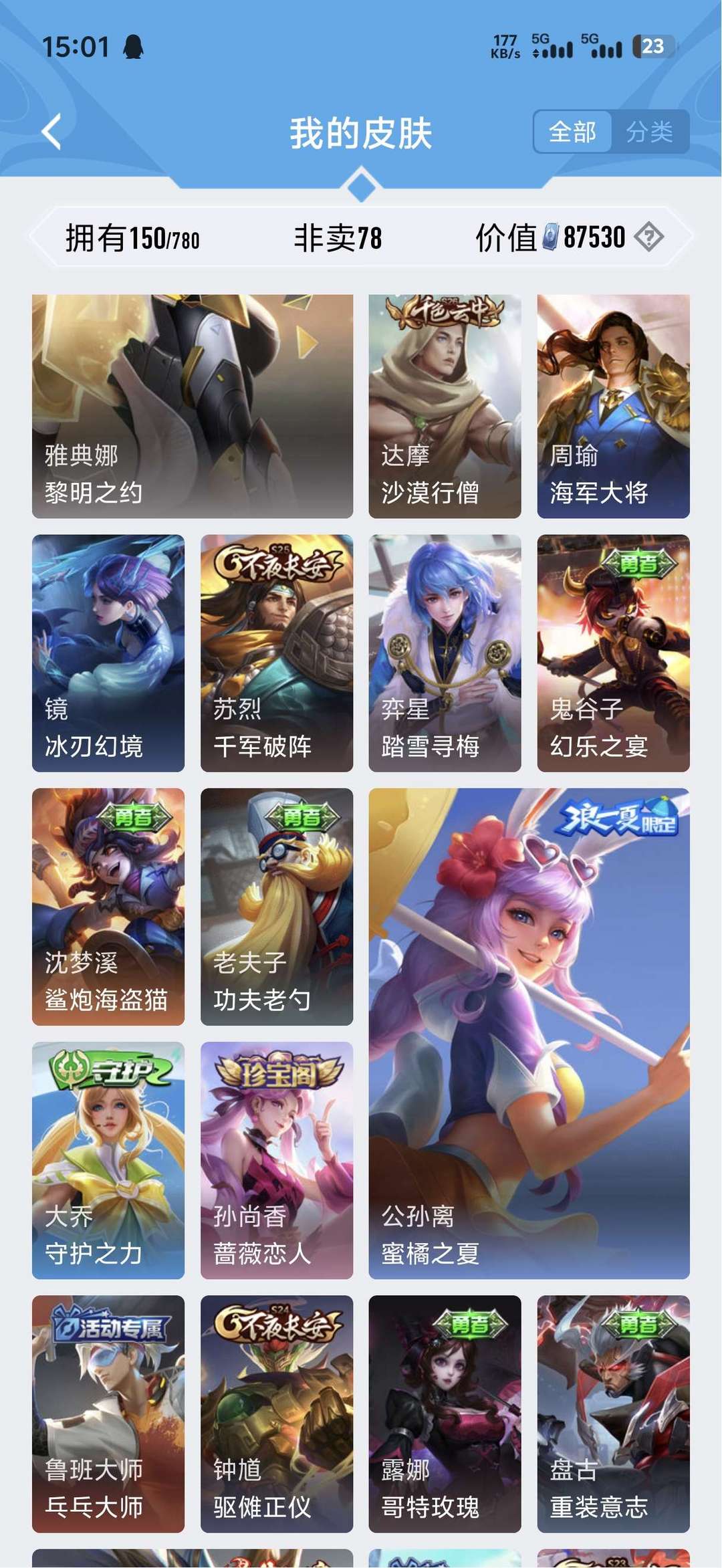722x1568 pixels.
Task: Open the 雅典娜 黎明之约 skin
Action: [x=193, y=406]
